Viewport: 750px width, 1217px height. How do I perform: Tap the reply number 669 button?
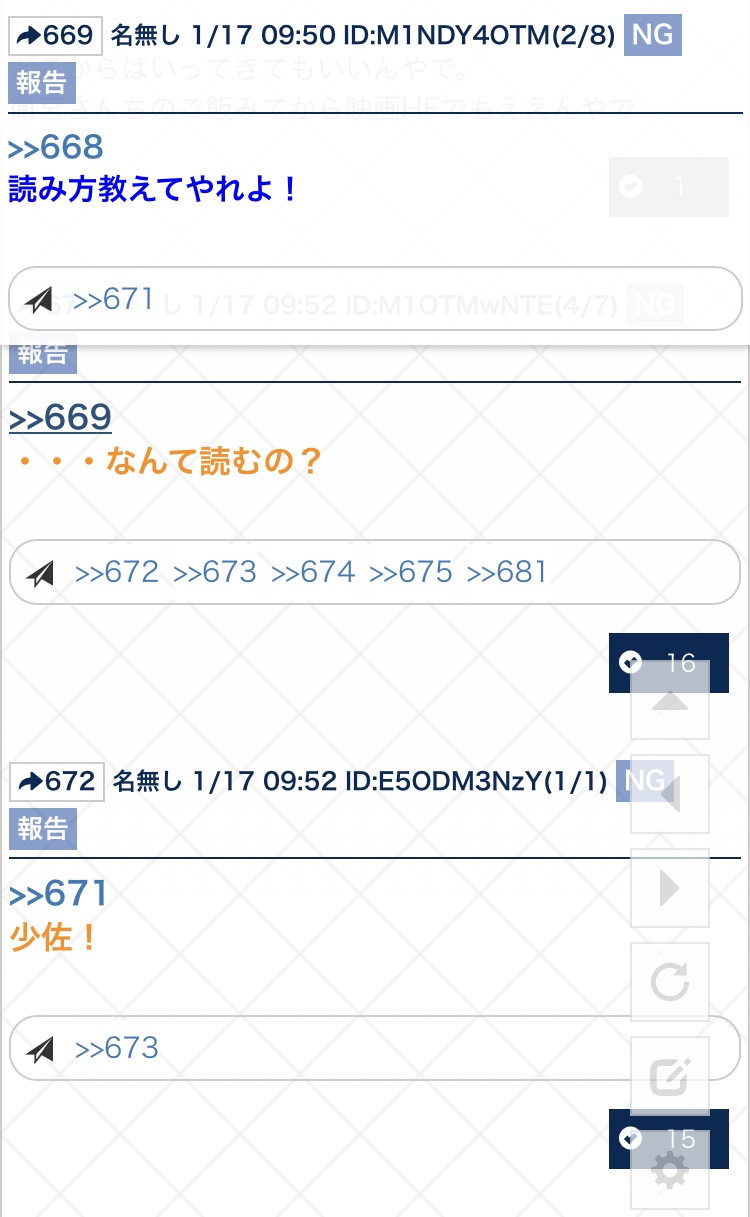coord(56,36)
